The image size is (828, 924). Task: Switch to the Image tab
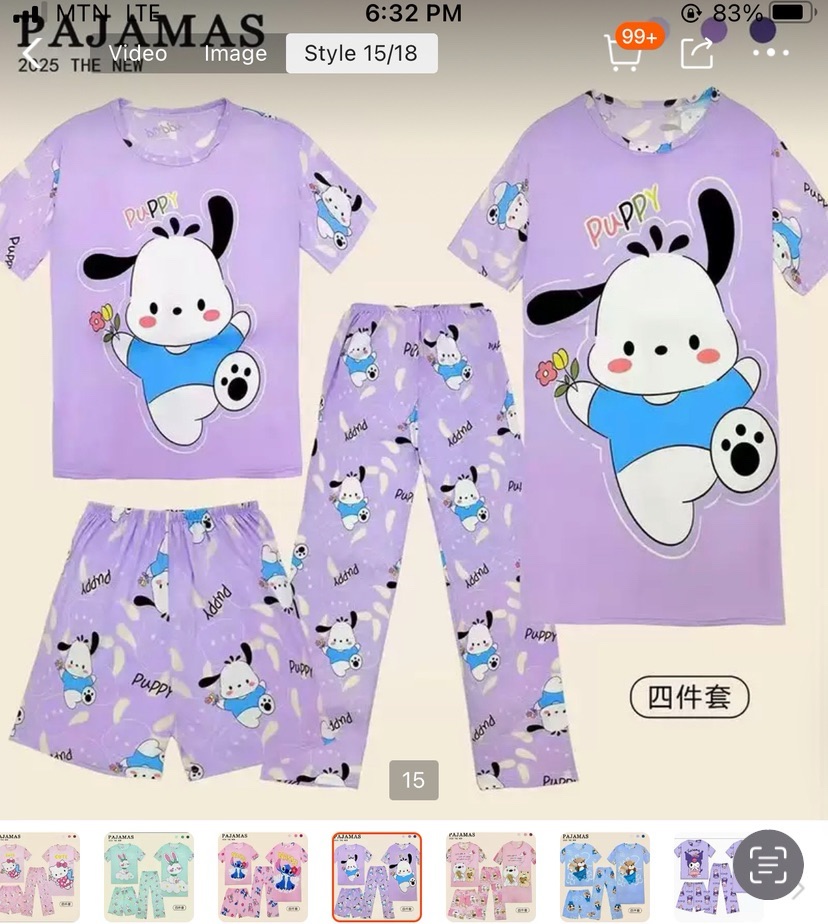point(235,54)
